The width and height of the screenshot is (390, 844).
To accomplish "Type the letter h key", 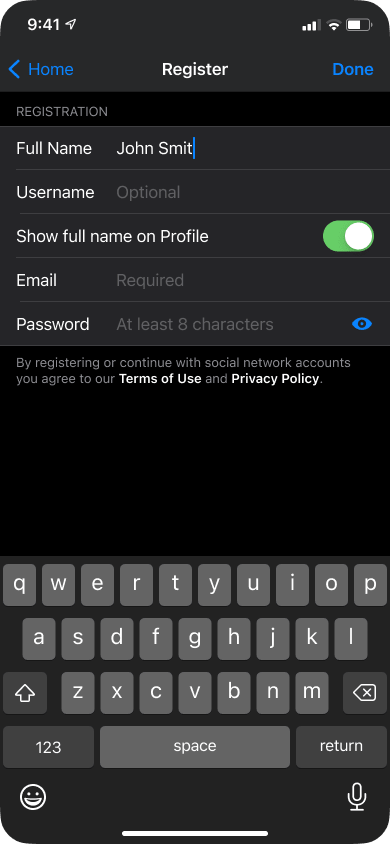I will [234, 639].
